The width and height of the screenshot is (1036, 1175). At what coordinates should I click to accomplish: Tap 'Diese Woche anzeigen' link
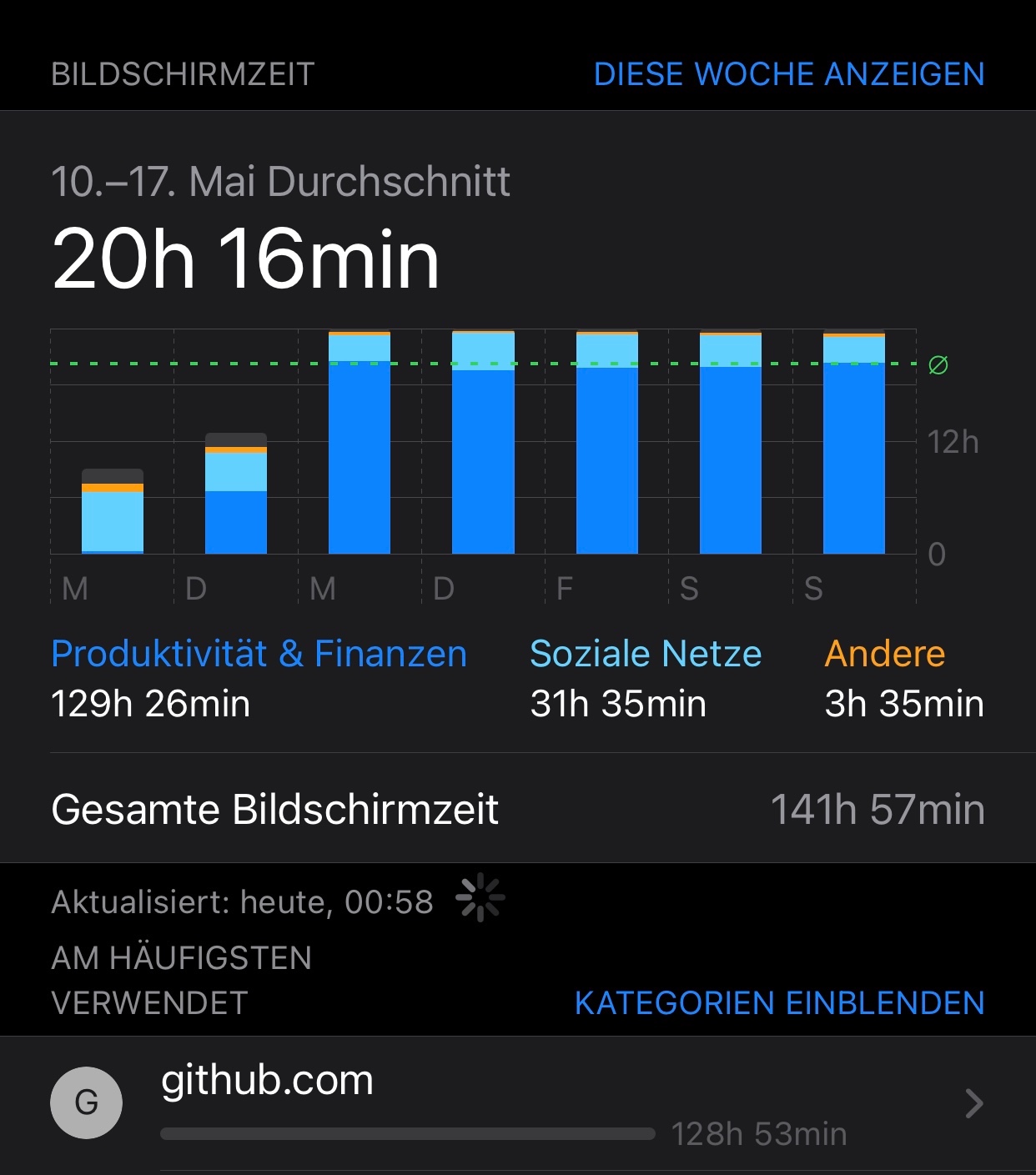pos(788,74)
